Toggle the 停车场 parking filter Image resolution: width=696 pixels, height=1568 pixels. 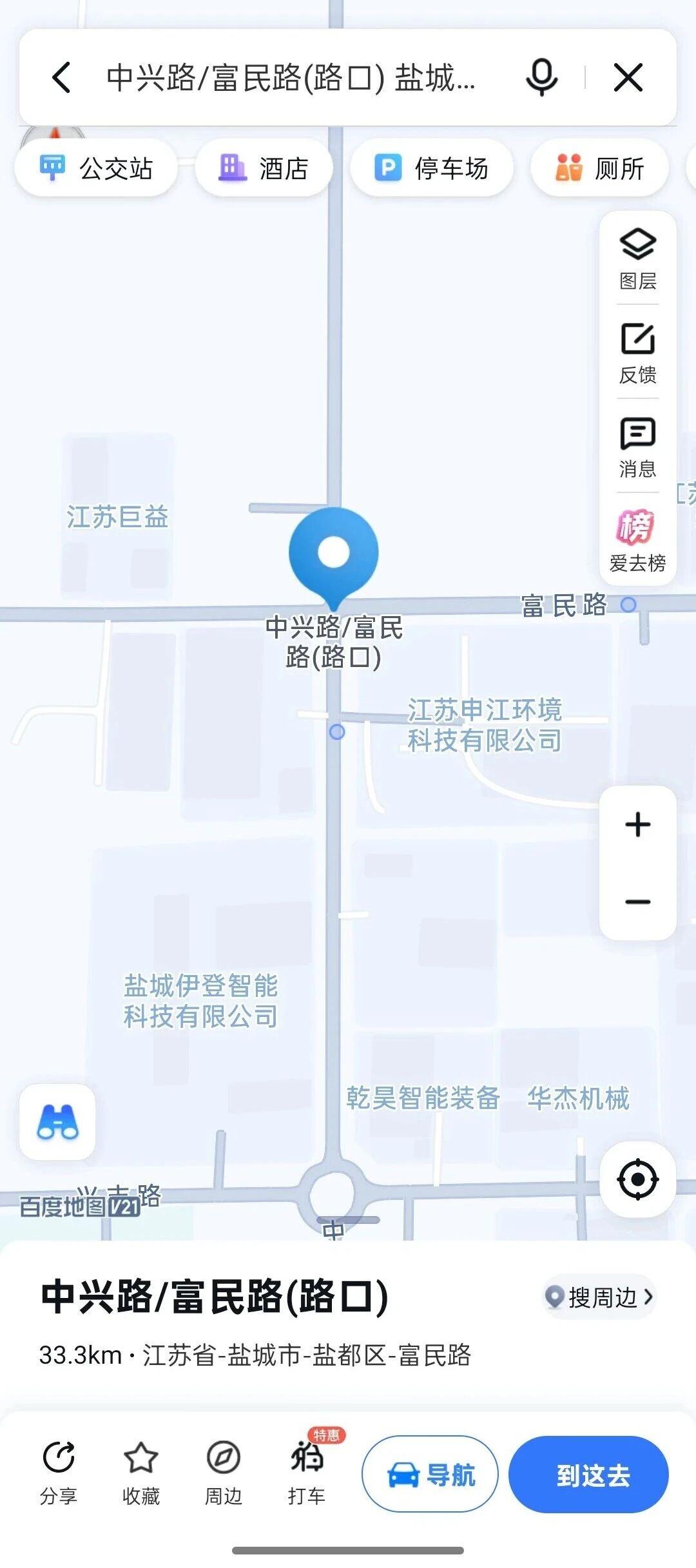pyautogui.click(x=430, y=167)
